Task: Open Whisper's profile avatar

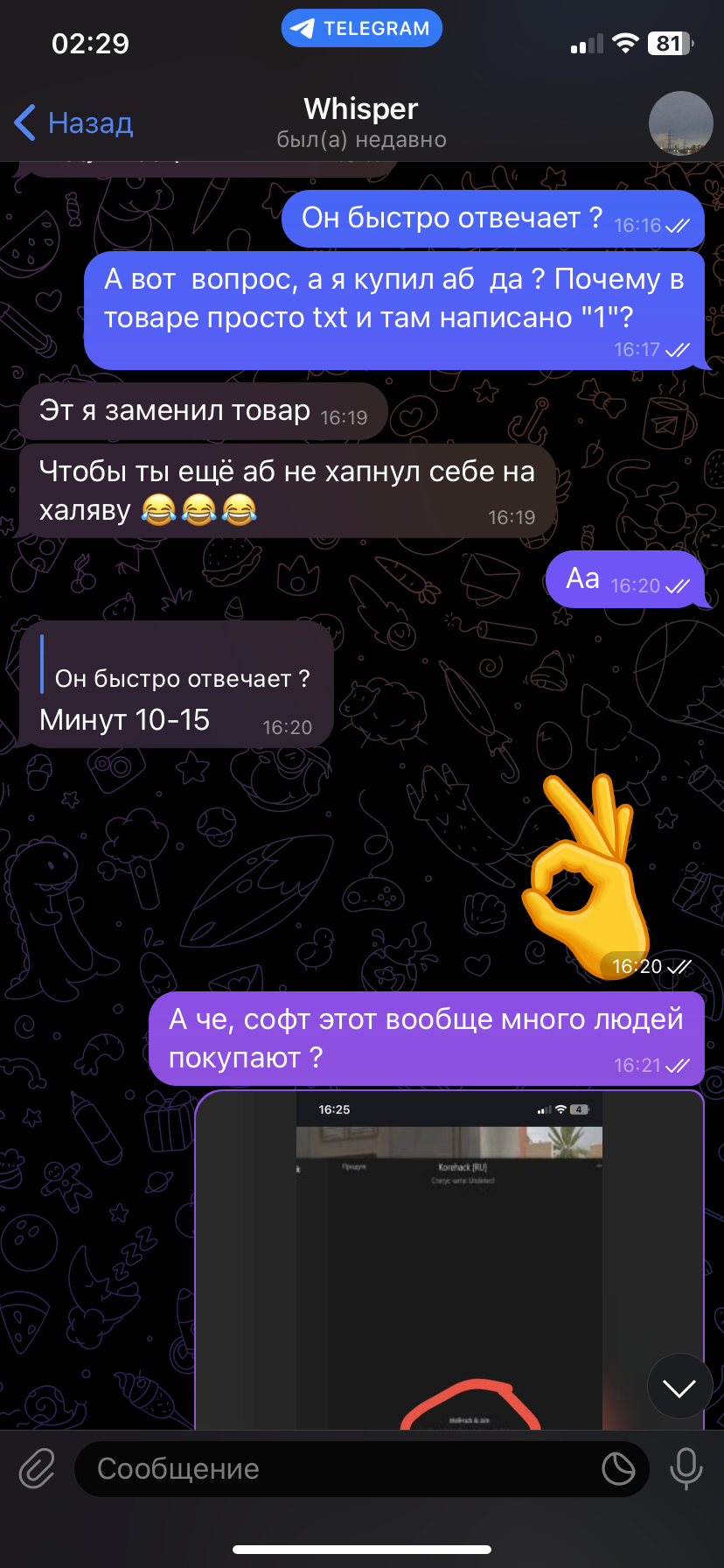Action: pyautogui.click(x=680, y=123)
